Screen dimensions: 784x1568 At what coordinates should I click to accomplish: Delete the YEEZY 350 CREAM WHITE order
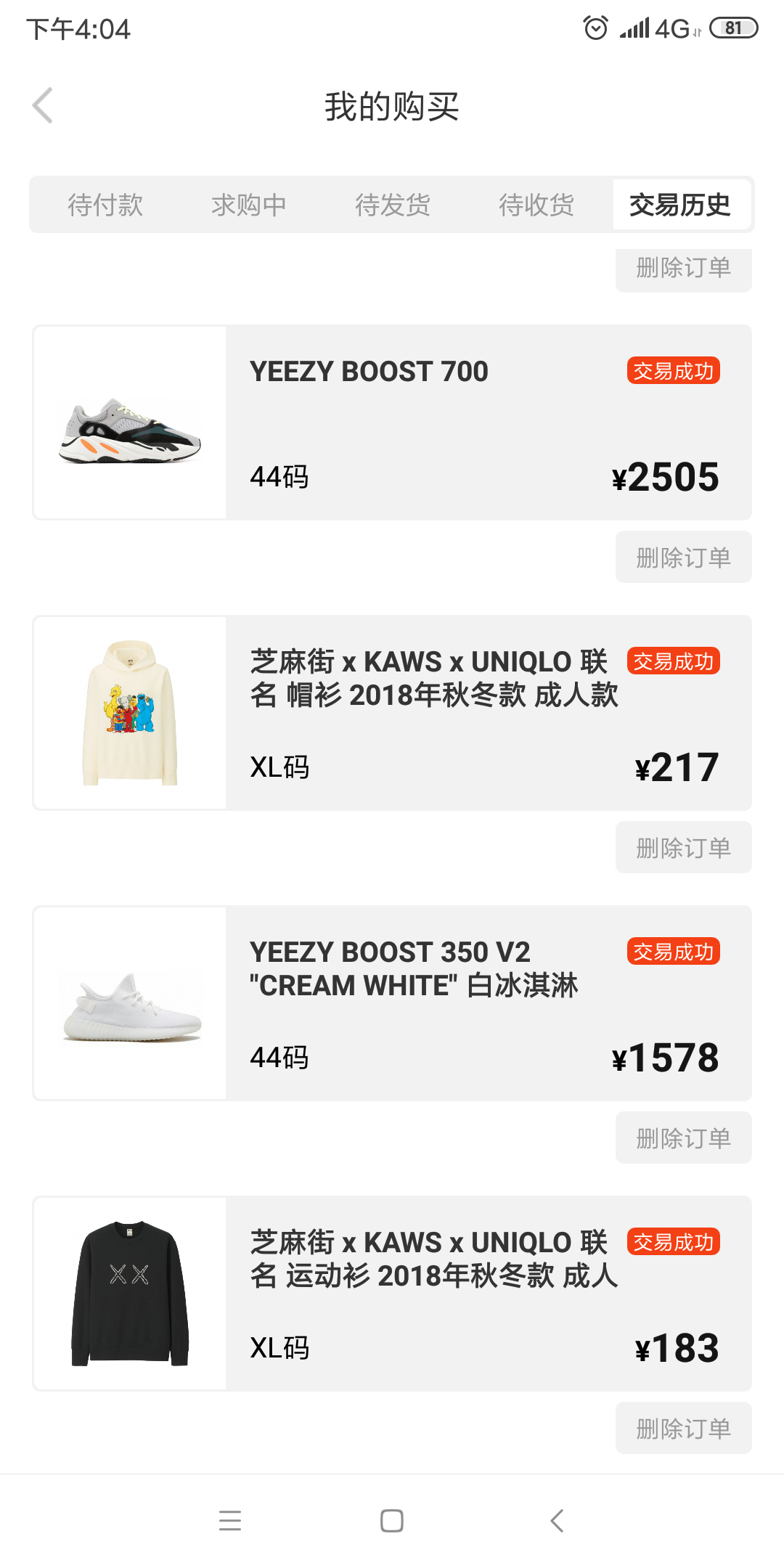(684, 1138)
